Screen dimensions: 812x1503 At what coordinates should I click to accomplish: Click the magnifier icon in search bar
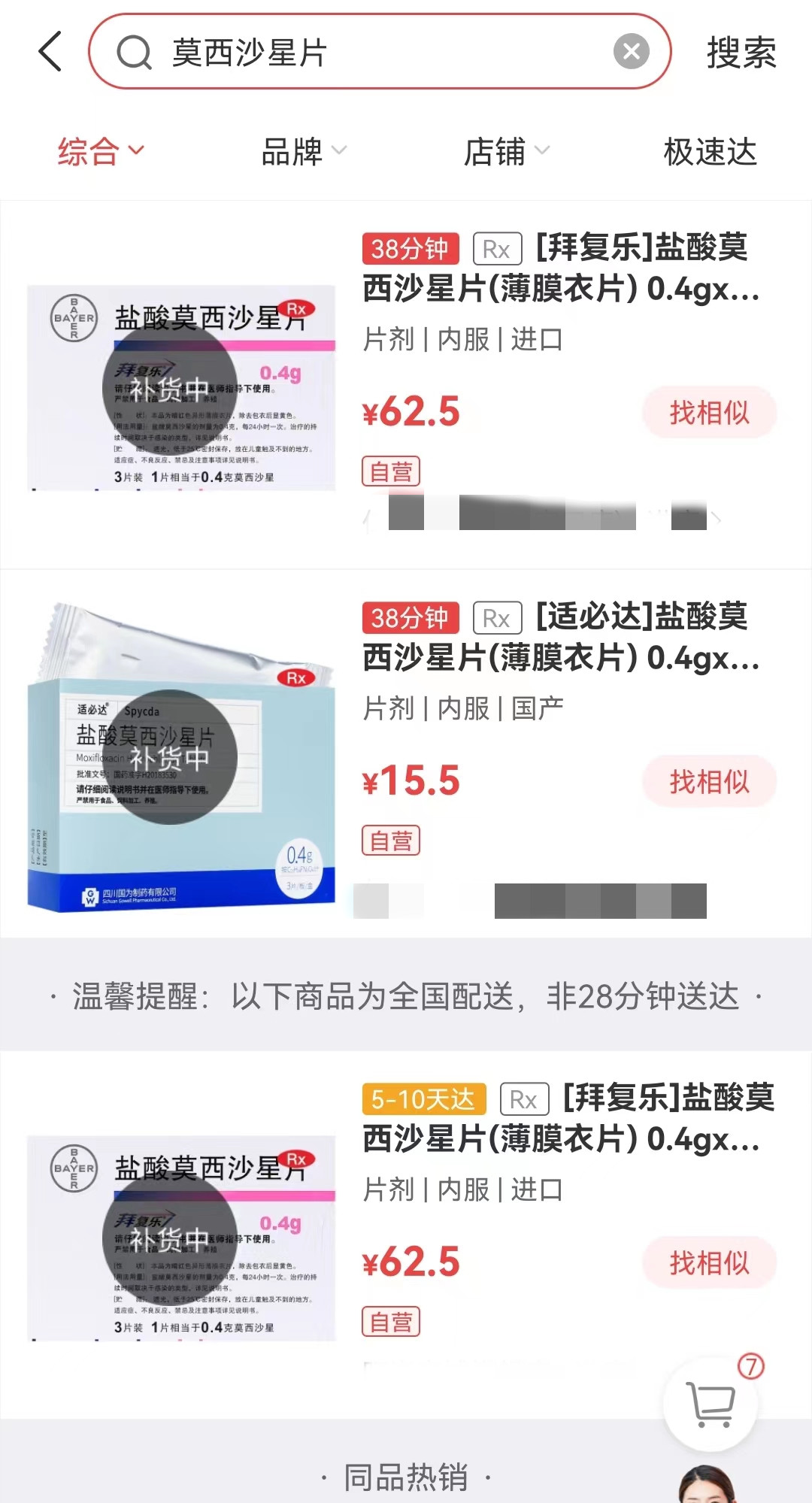134,53
